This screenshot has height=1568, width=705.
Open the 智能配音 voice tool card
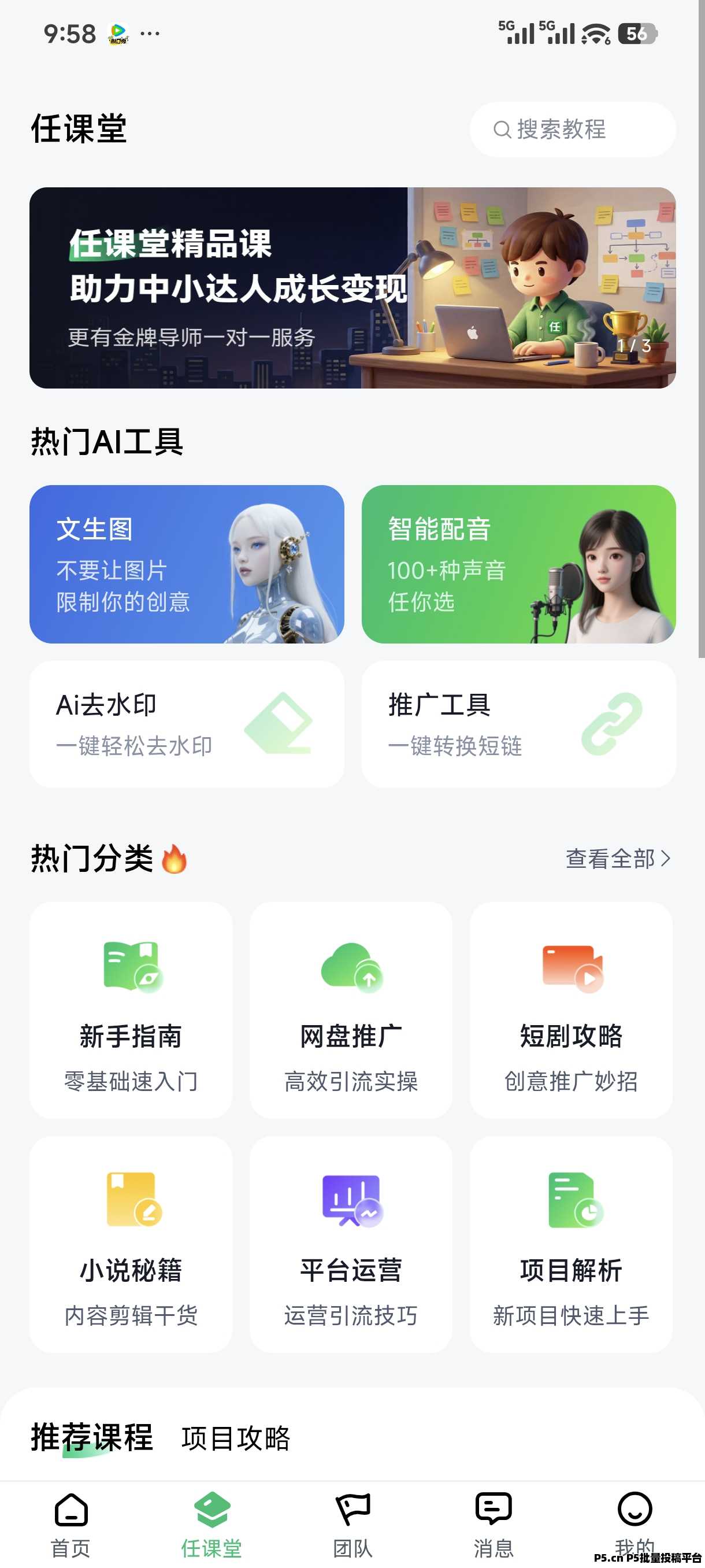(520, 563)
